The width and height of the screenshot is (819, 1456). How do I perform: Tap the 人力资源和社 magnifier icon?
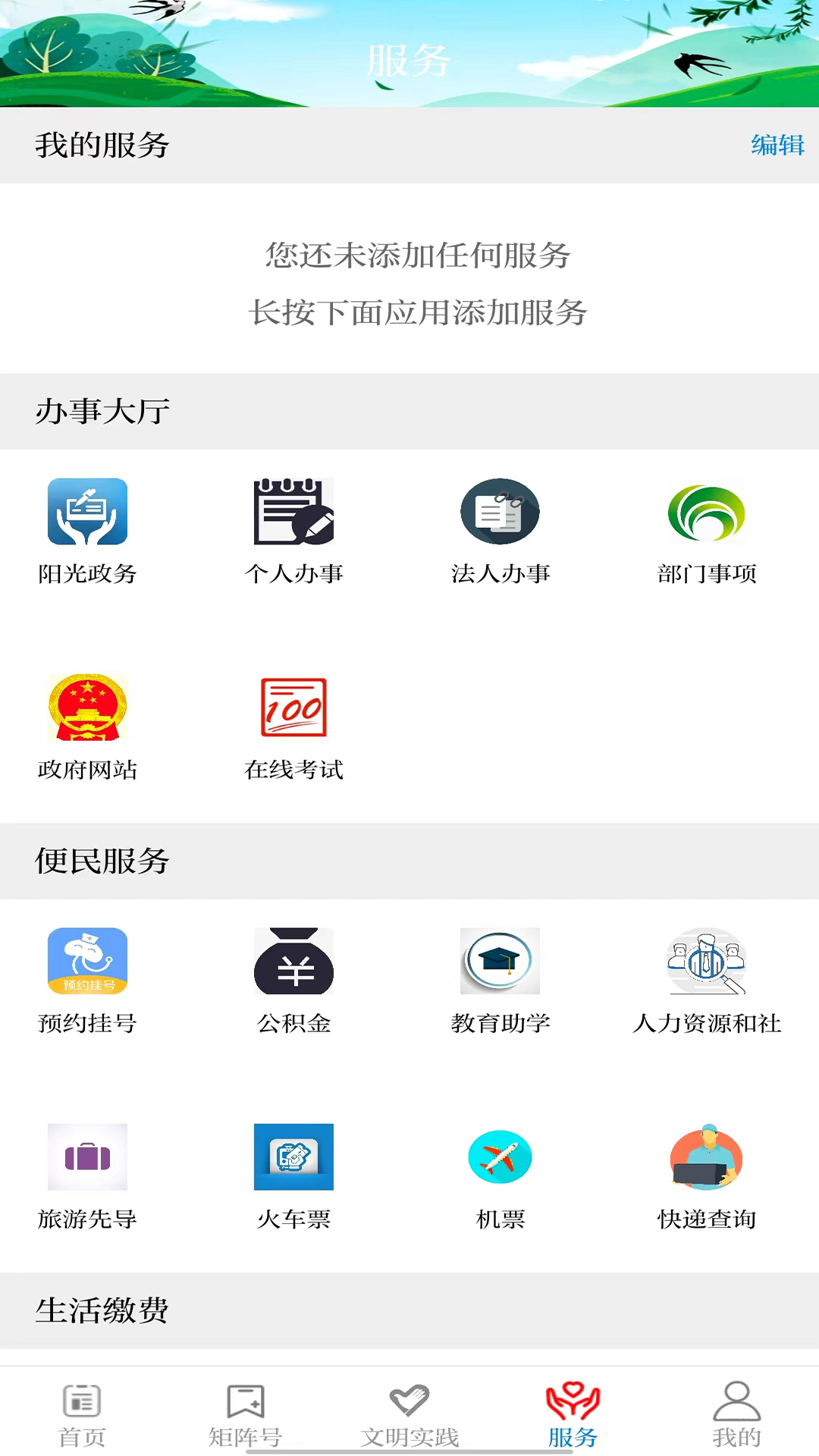[x=705, y=961]
